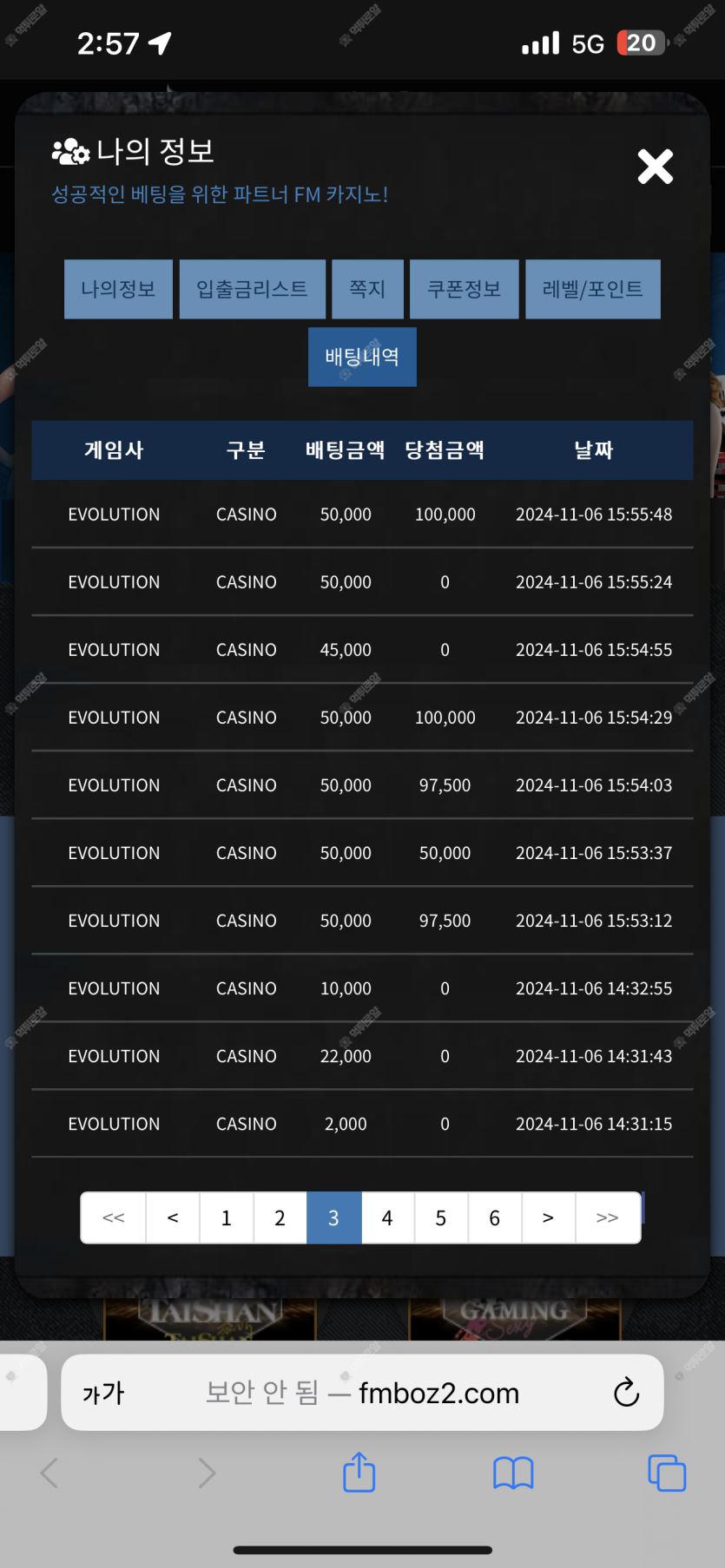Image resolution: width=725 pixels, height=1568 pixels.
Task: Open Safari bookmarks
Action: click(x=513, y=1473)
